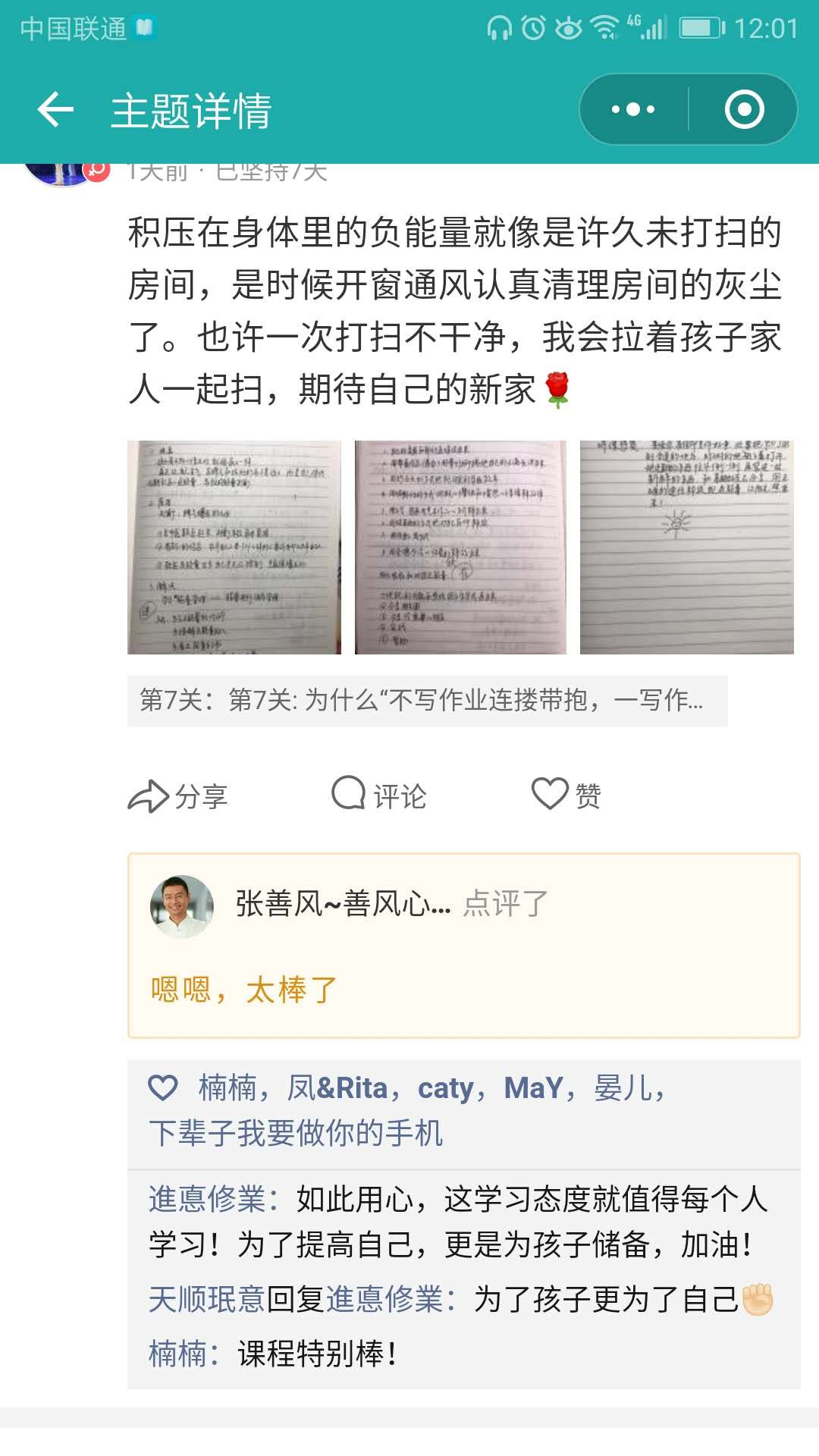Image resolution: width=819 pixels, height=1456 pixels.
Task: Open the first notebook photo
Action: 234,547
